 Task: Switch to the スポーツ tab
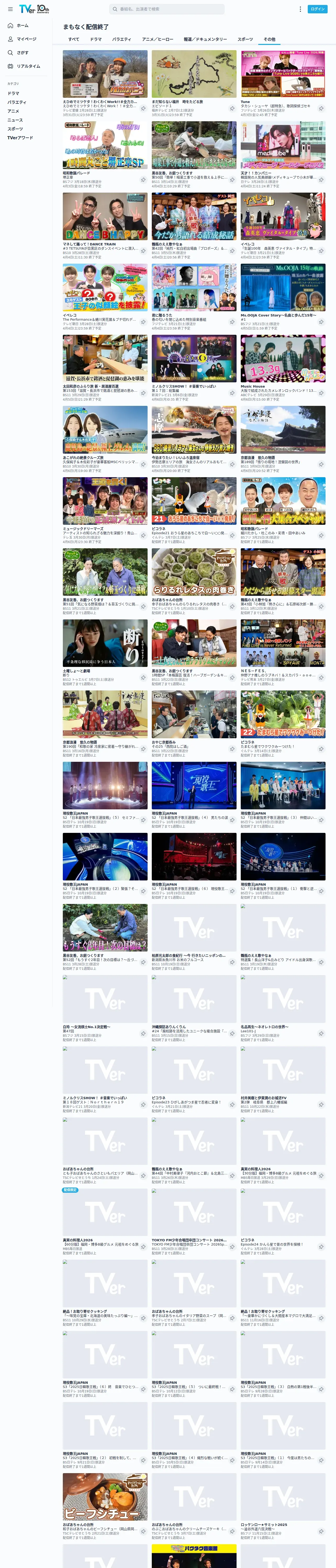click(x=245, y=39)
